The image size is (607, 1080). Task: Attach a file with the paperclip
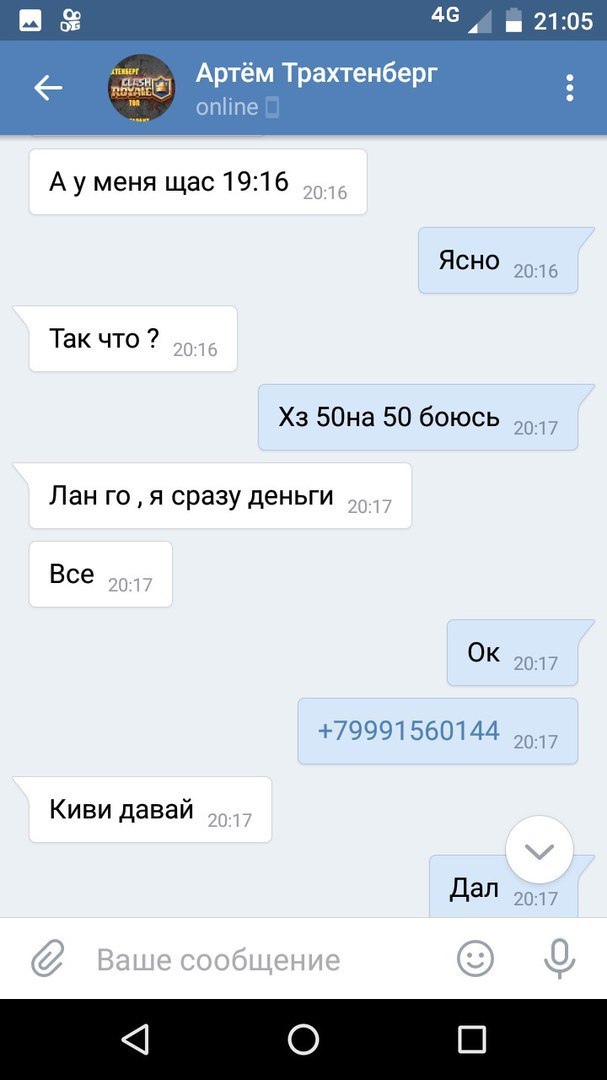[47, 959]
